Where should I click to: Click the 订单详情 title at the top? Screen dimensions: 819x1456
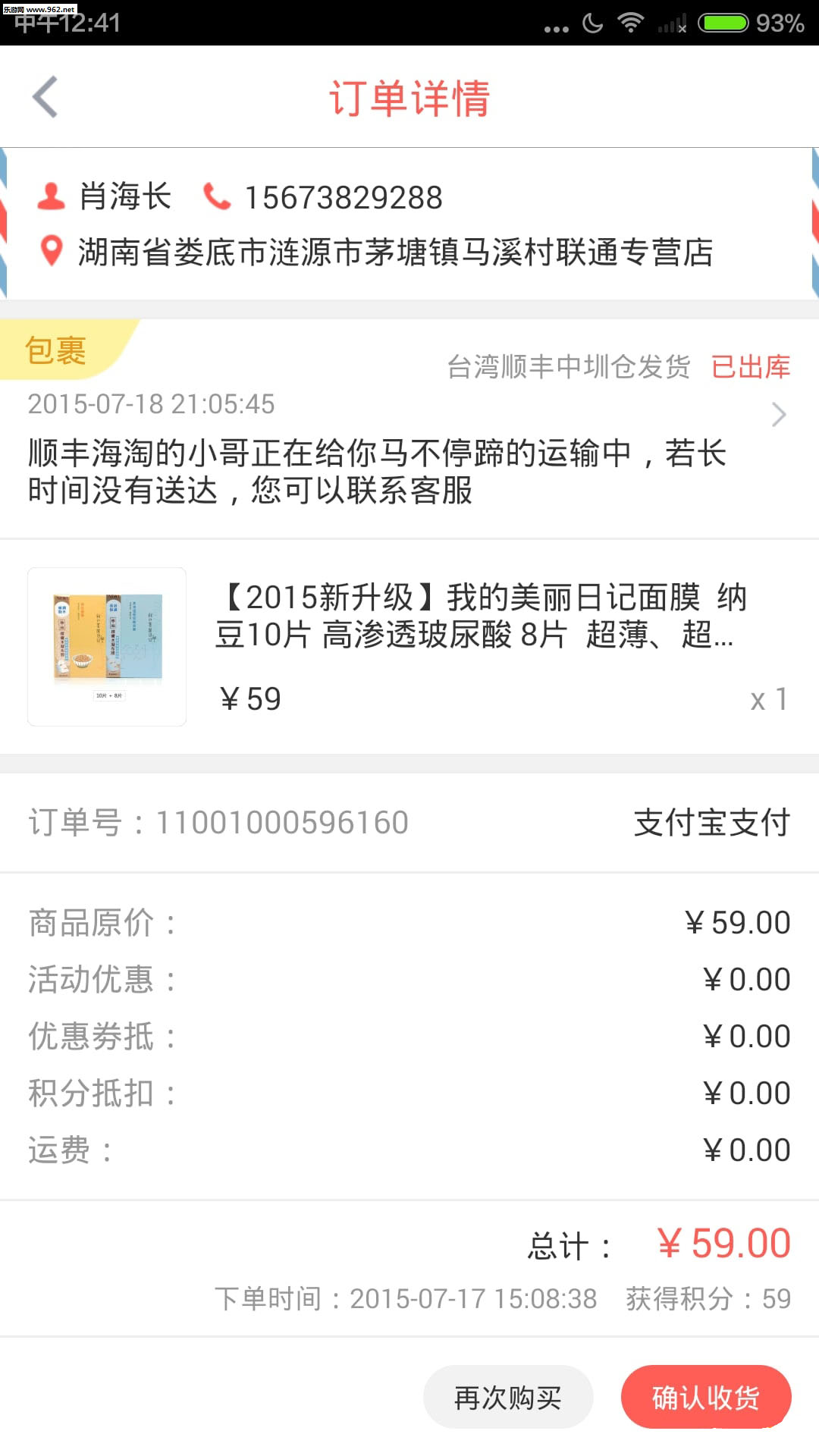point(409,97)
